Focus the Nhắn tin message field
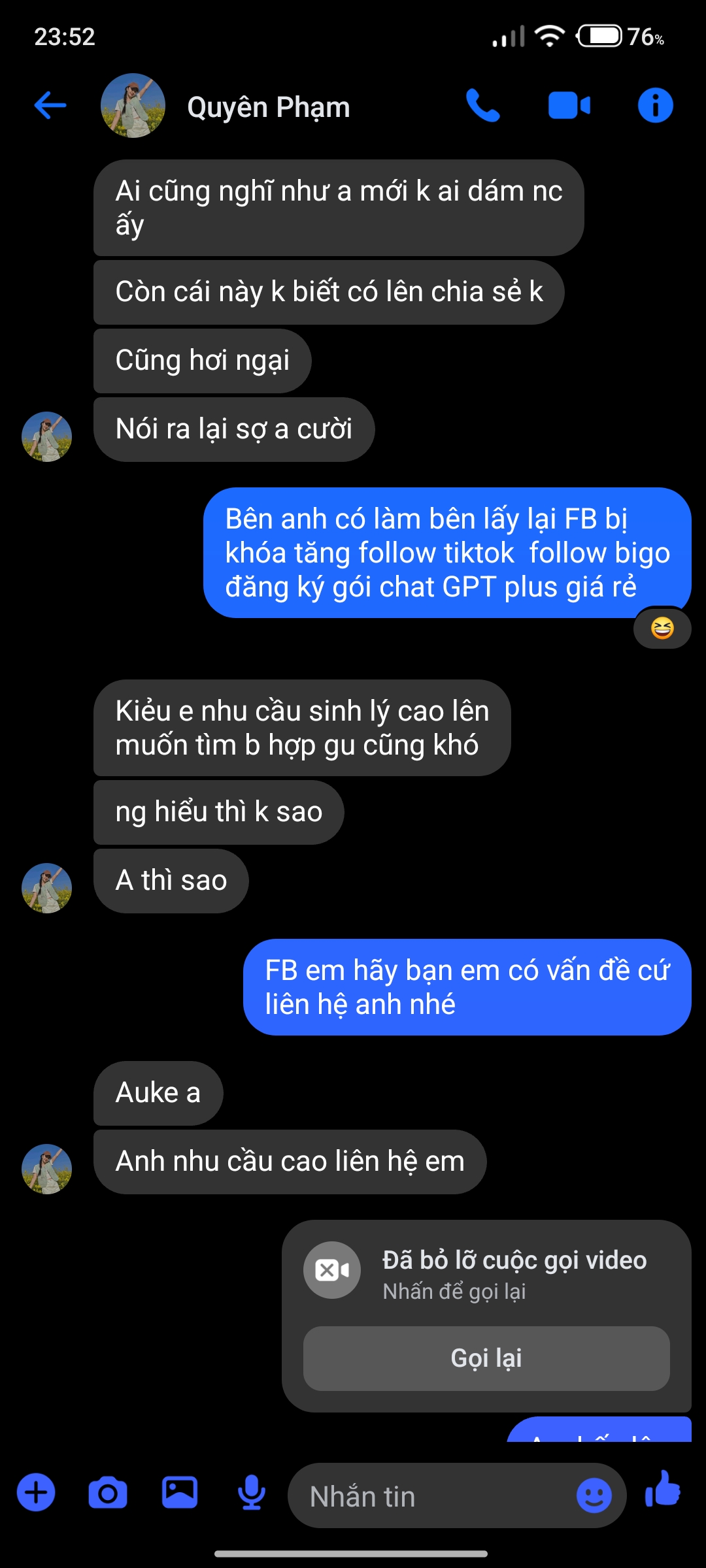Image resolution: width=706 pixels, height=1568 pixels. click(x=431, y=1496)
